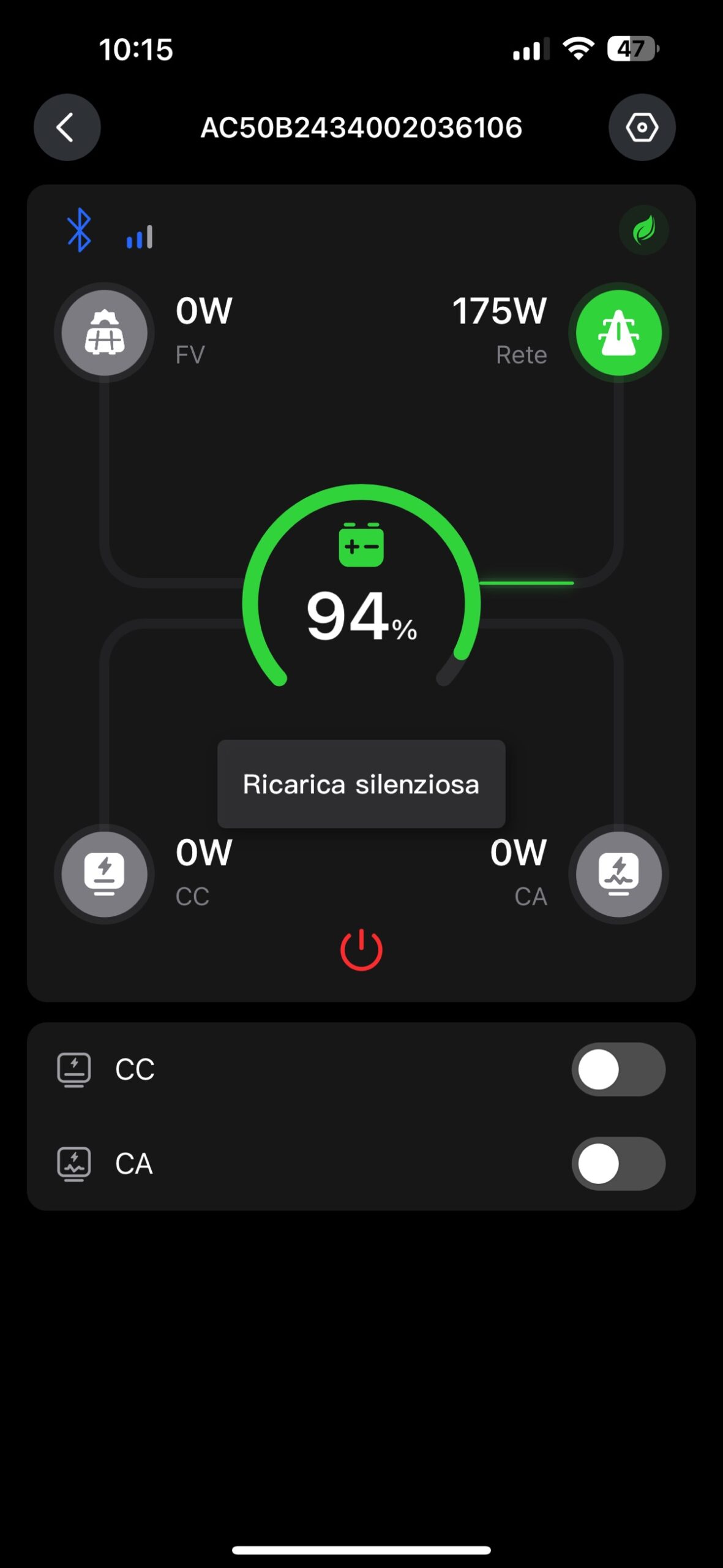Open the CA output round icon

point(618,873)
